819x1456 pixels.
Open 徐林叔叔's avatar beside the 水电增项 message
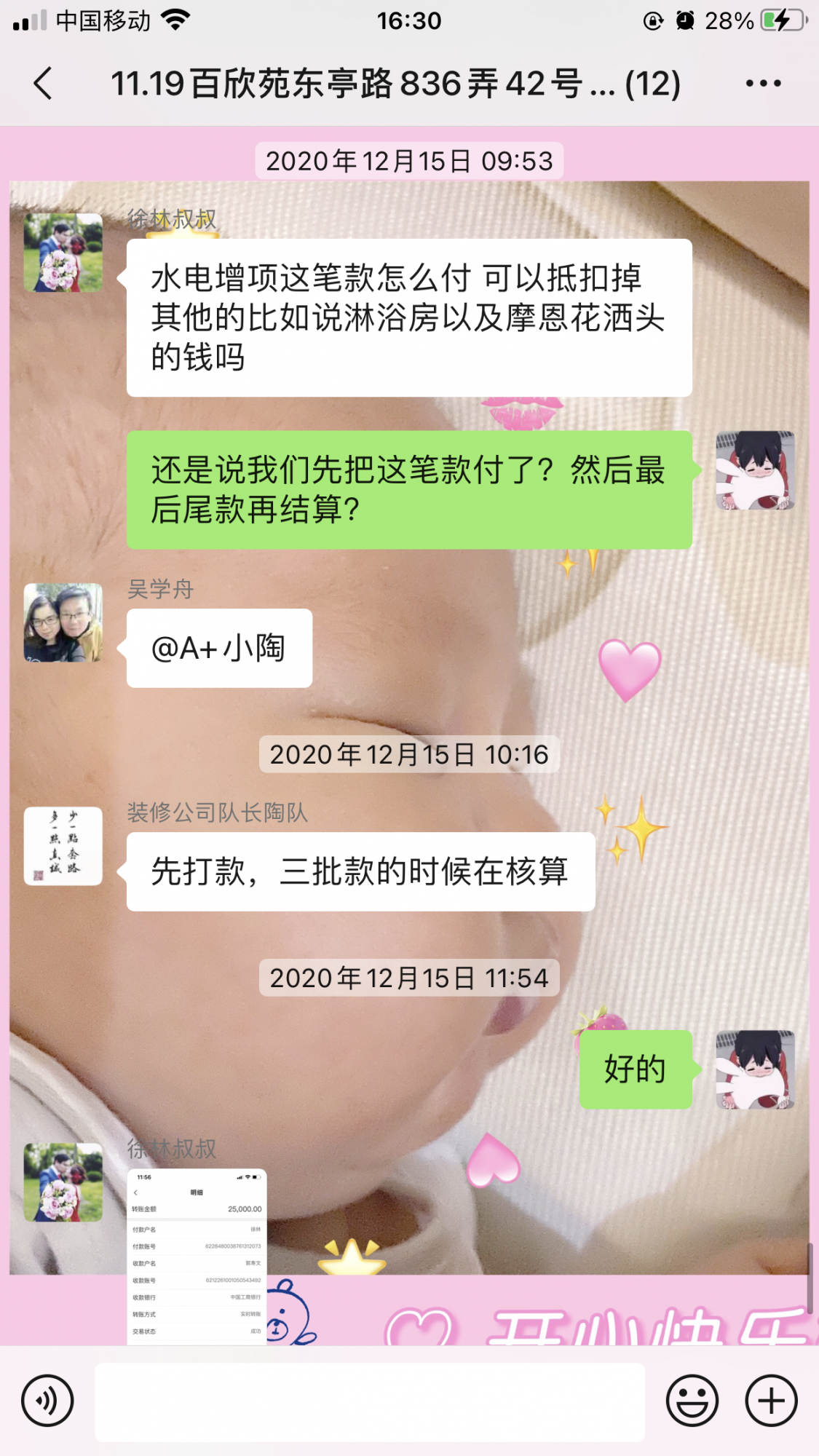pos(63,253)
